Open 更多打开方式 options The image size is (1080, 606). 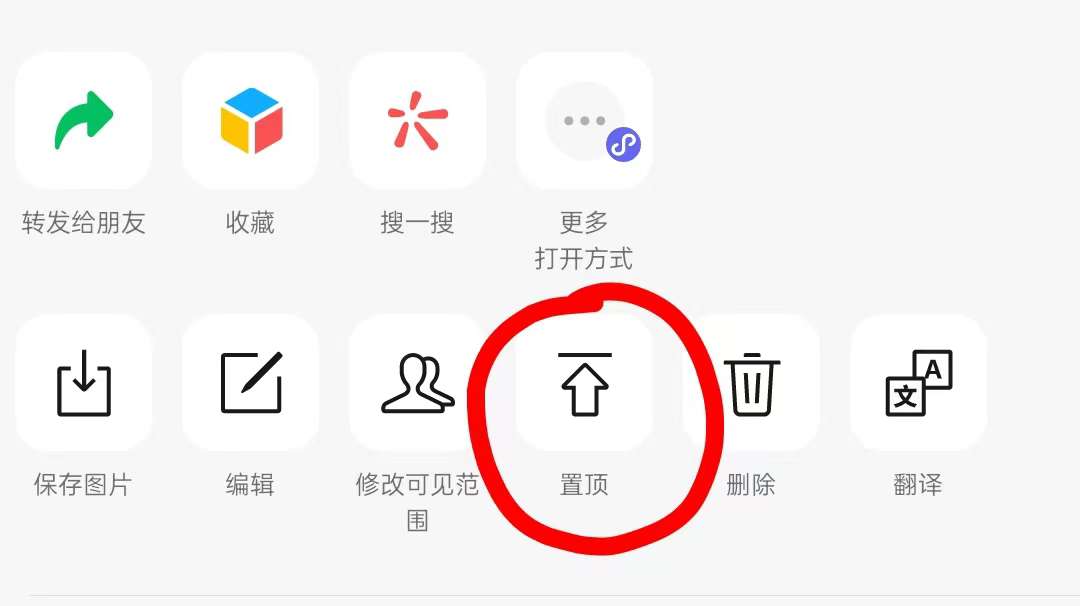[585, 121]
